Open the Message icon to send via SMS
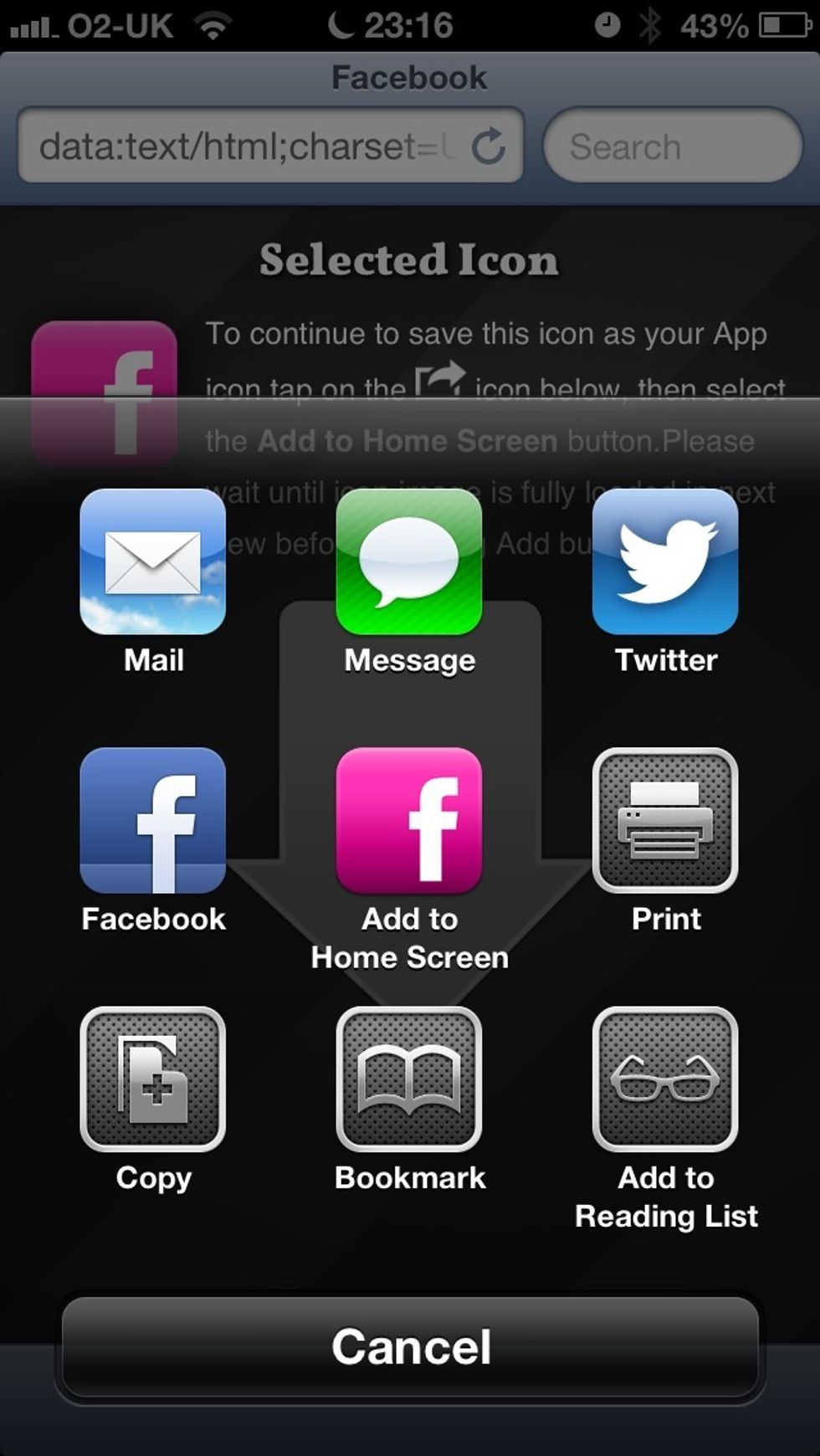Screen dimensions: 820x1456 click(407, 562)
